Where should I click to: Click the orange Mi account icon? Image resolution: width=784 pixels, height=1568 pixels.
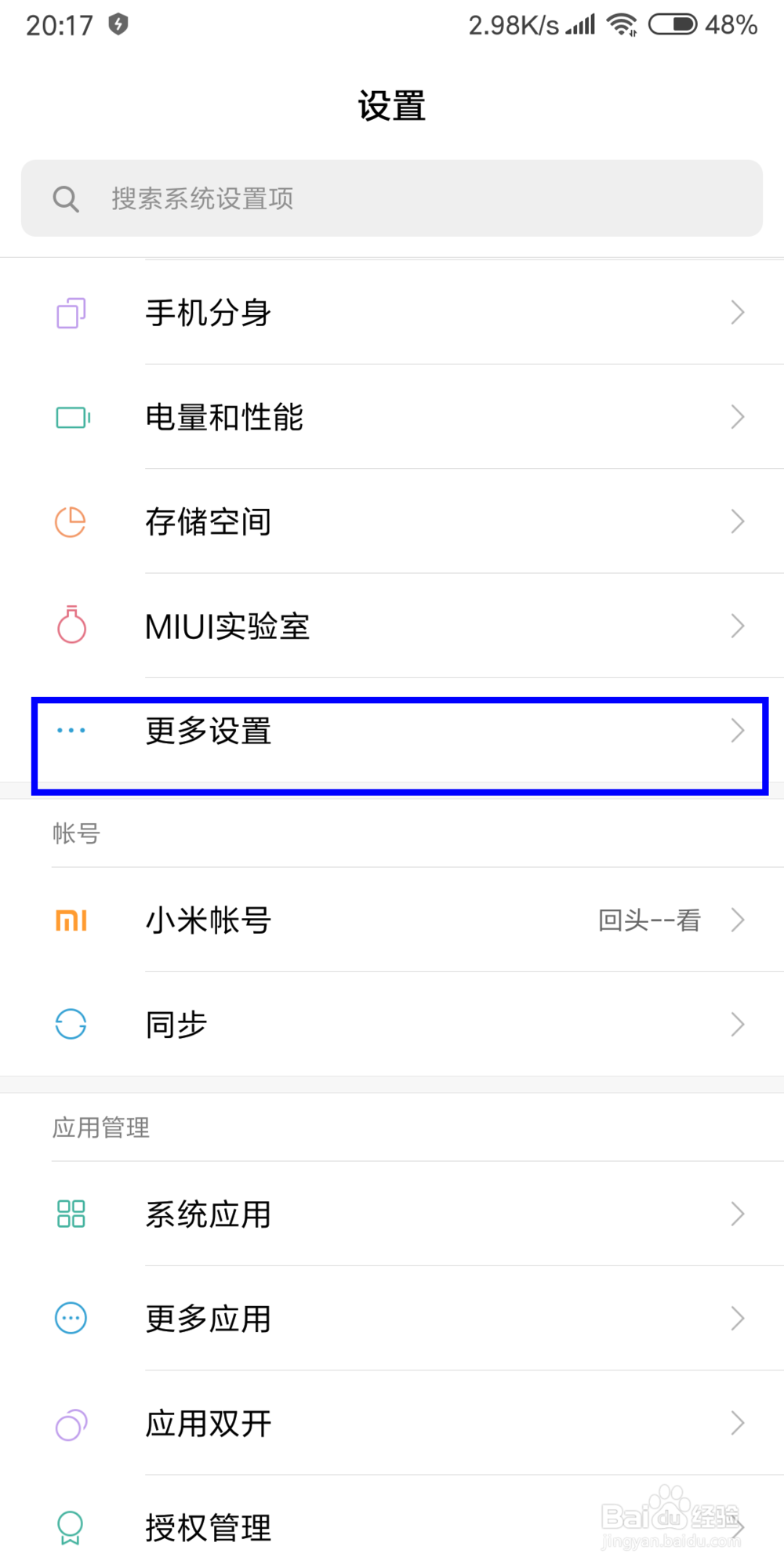click(70, 920)
